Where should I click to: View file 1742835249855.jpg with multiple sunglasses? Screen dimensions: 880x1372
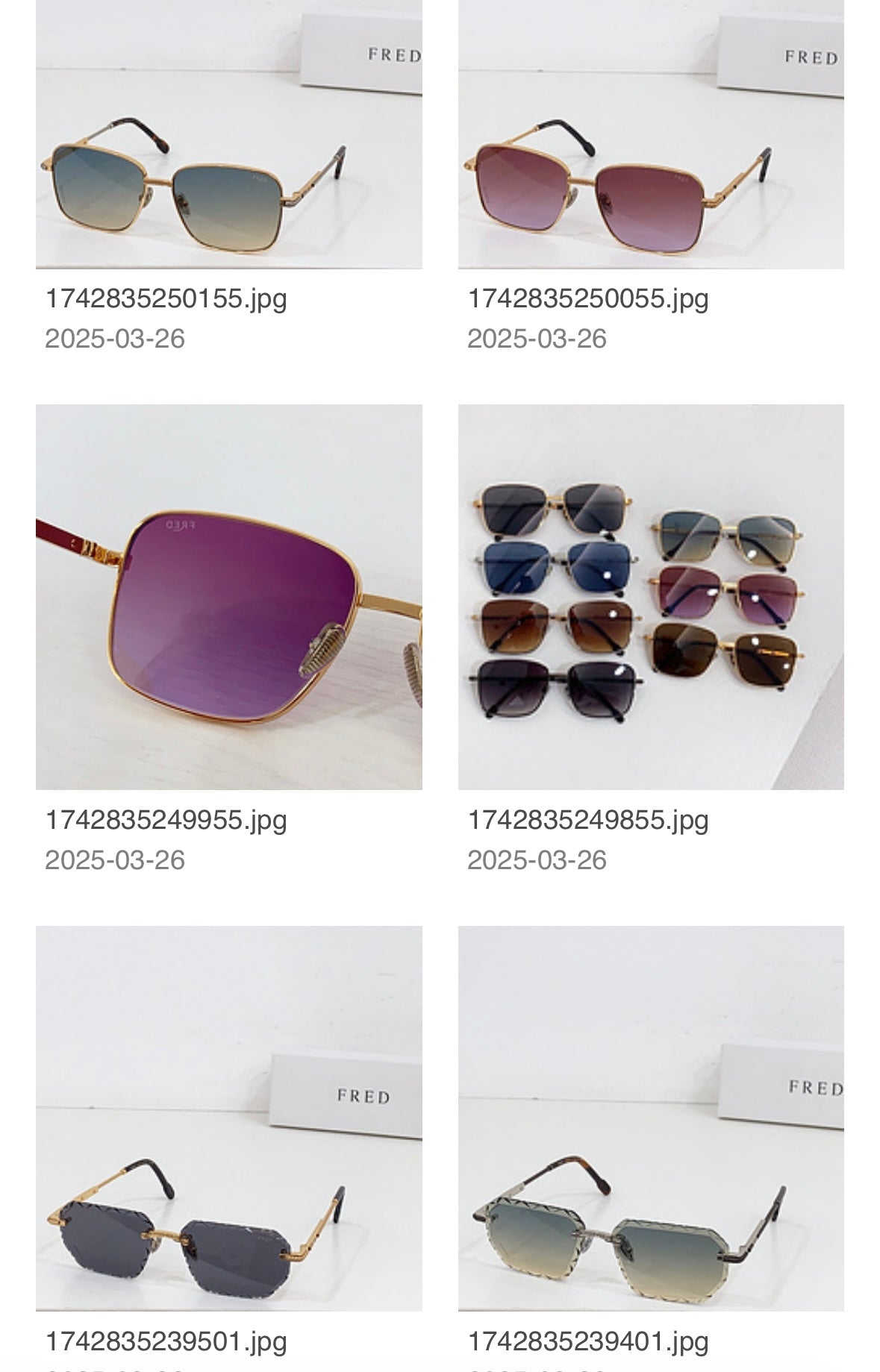651,597
